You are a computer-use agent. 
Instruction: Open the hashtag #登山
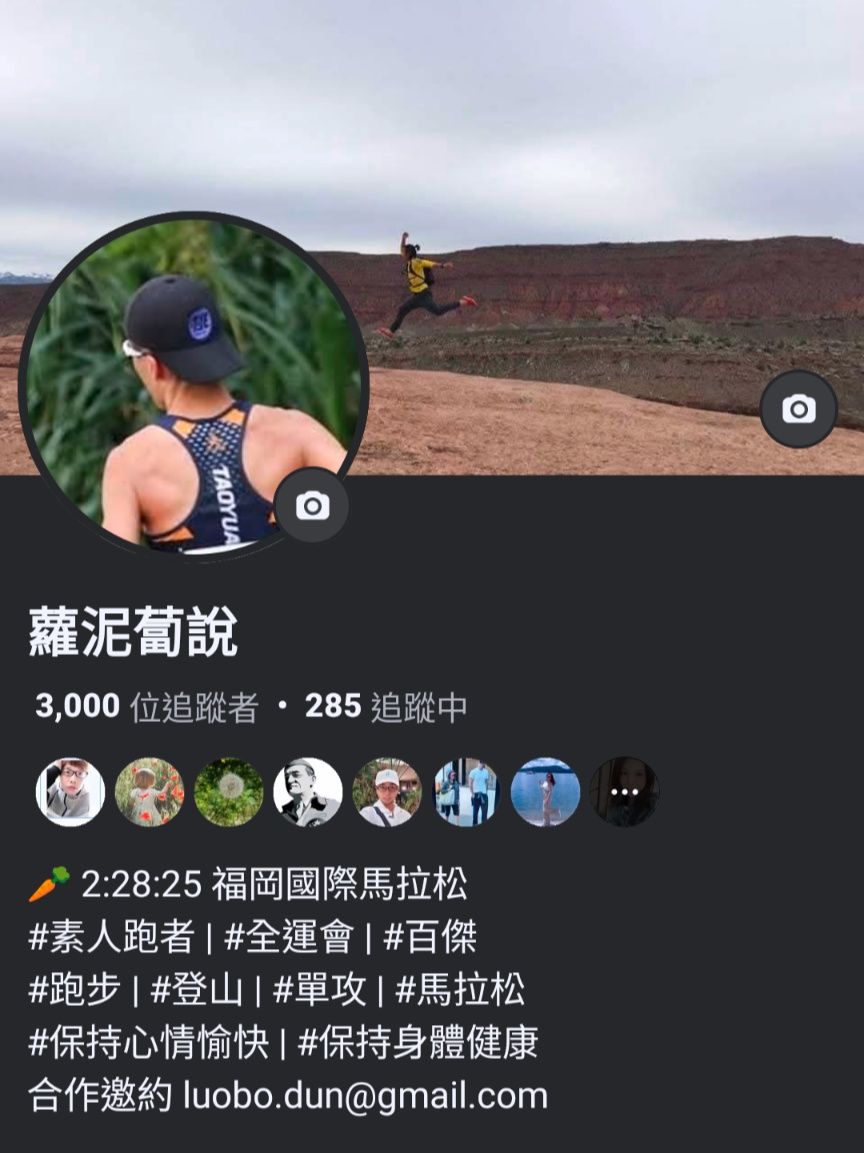(x=196, y=989)
